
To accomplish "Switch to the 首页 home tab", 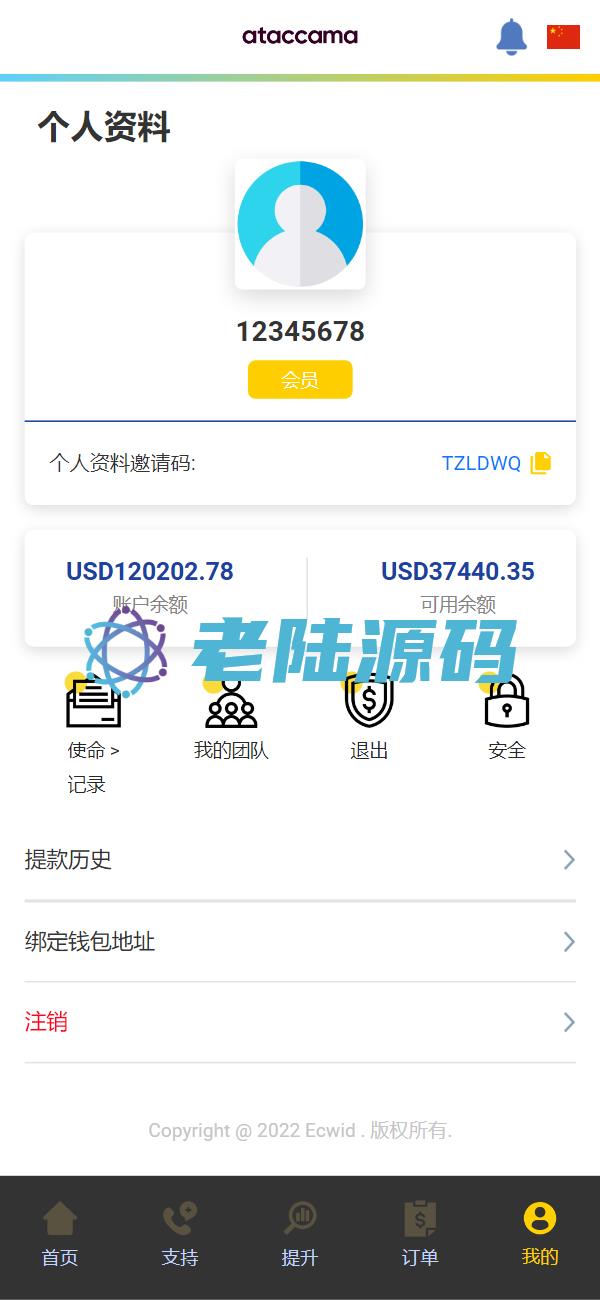I will coord(60,1236).
